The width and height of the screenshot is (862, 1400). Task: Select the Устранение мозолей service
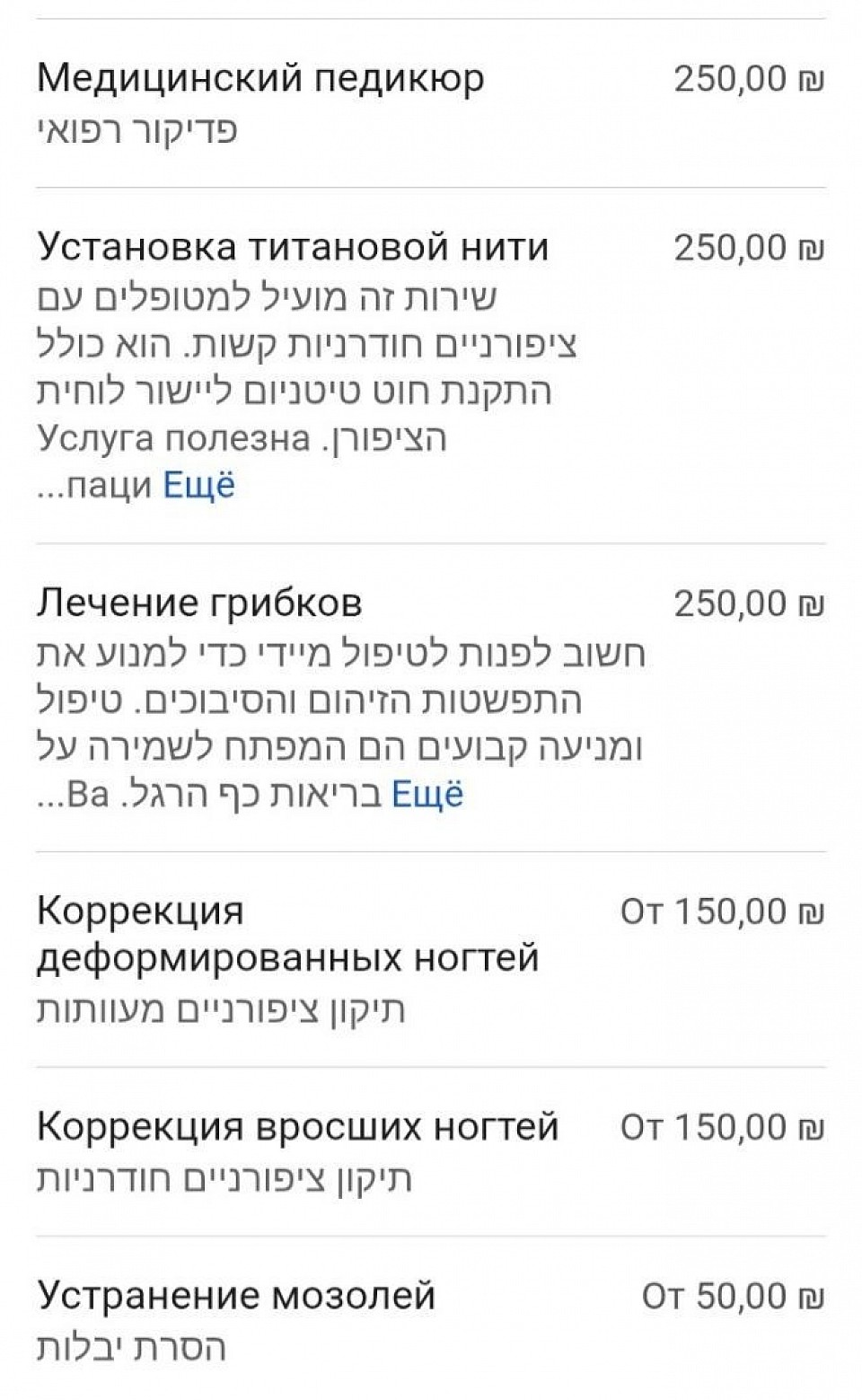[237, 1293]
